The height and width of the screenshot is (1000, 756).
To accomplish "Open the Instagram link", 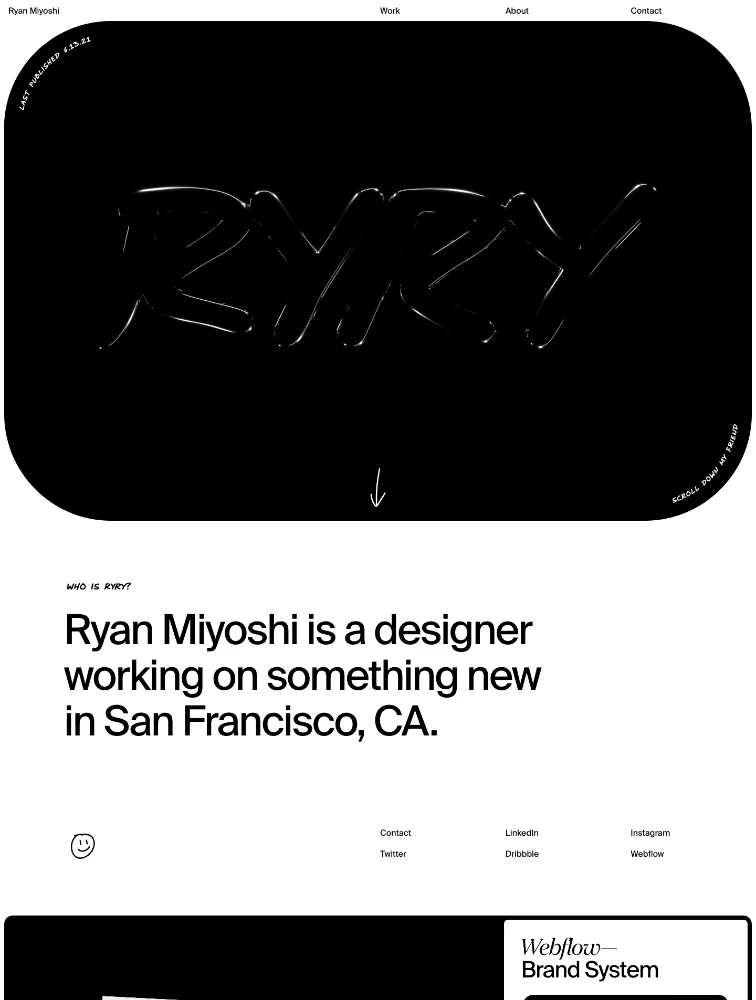I will click(649, 833).
